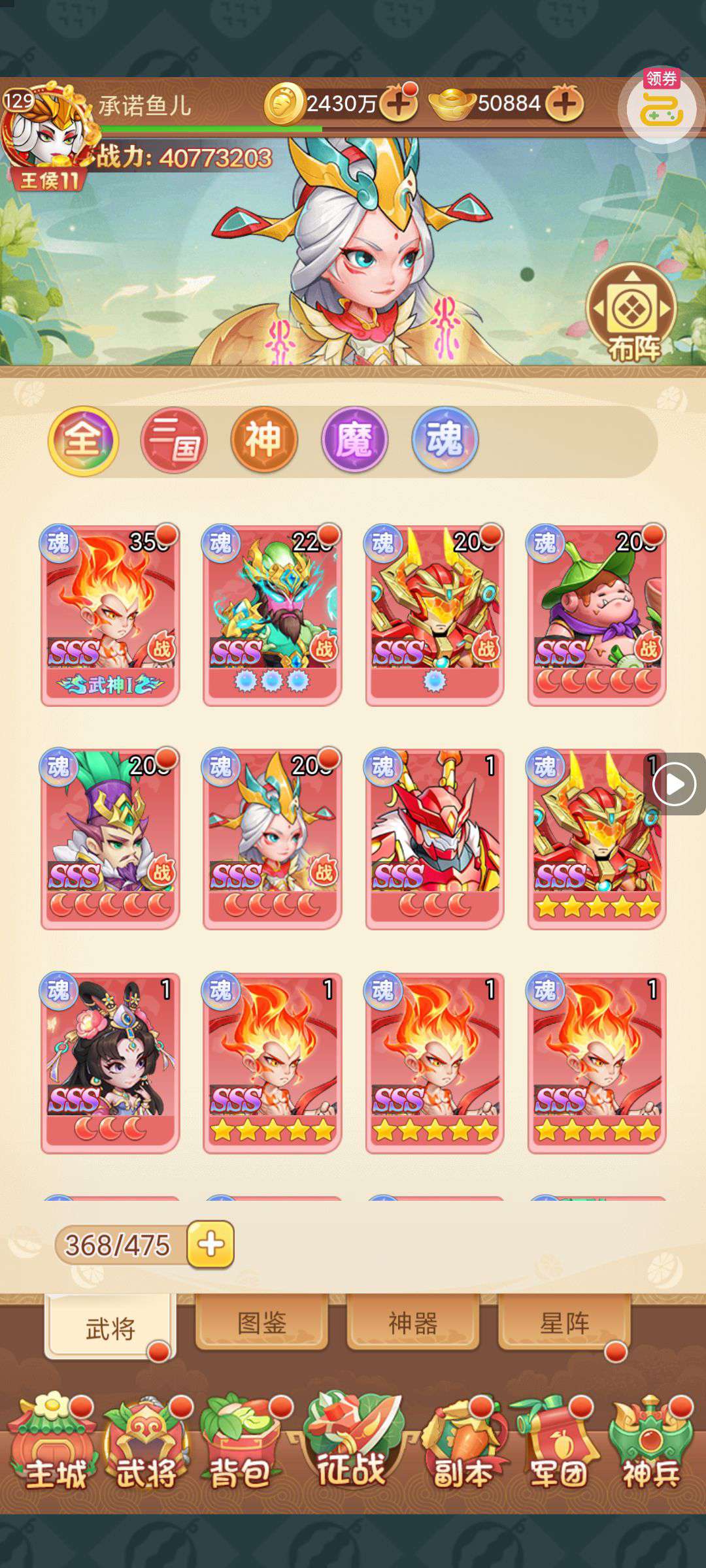Add more gold coins with plus button
The image size is (706, 1568).
click(399, 104)
